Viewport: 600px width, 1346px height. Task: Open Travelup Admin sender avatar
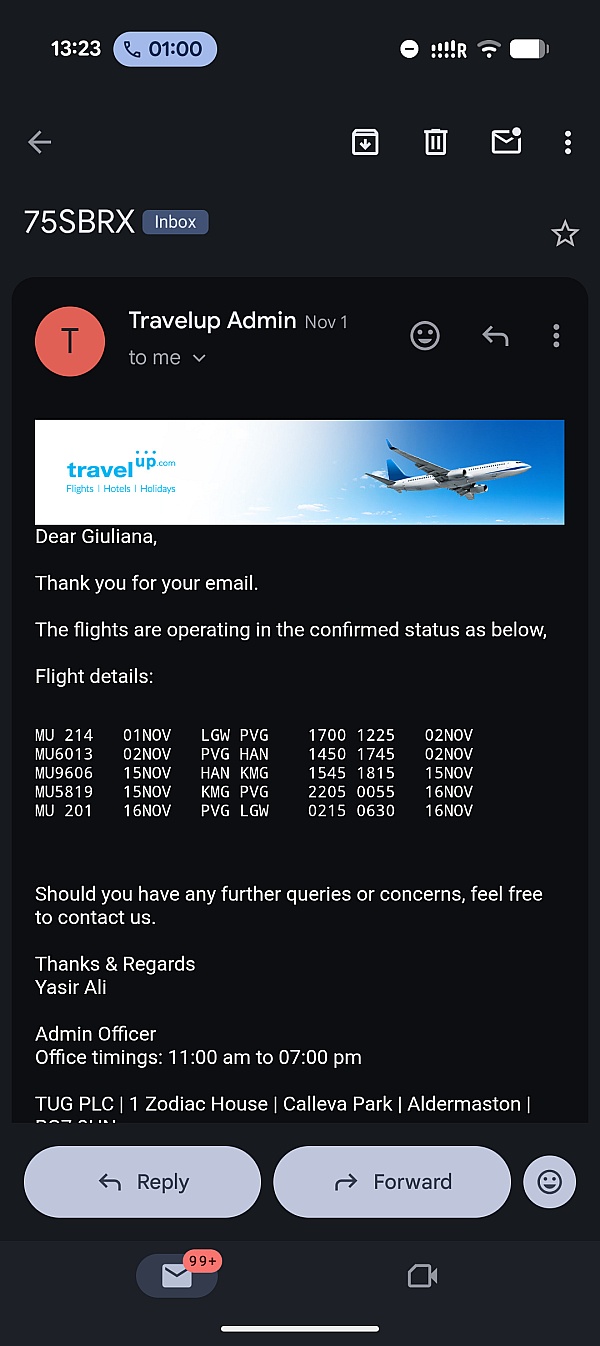[x=69, y=341]
